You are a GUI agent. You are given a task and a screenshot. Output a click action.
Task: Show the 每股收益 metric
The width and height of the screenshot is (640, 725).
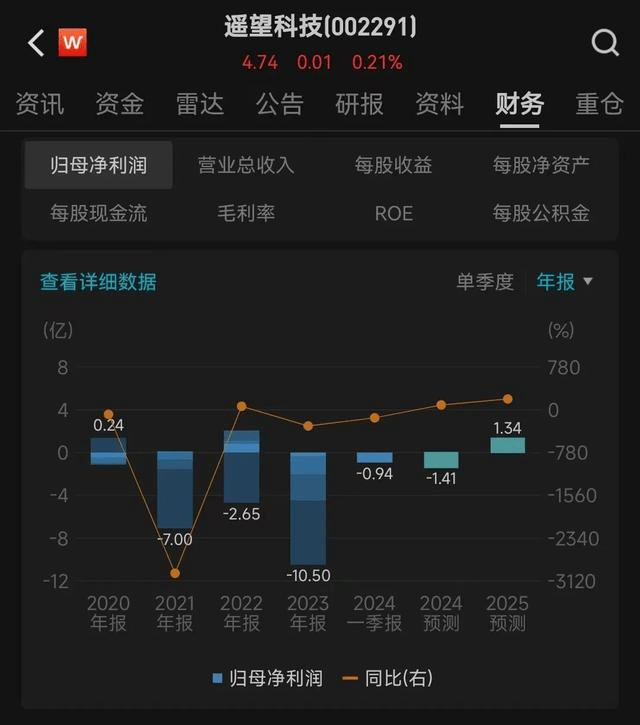[393, 165]
